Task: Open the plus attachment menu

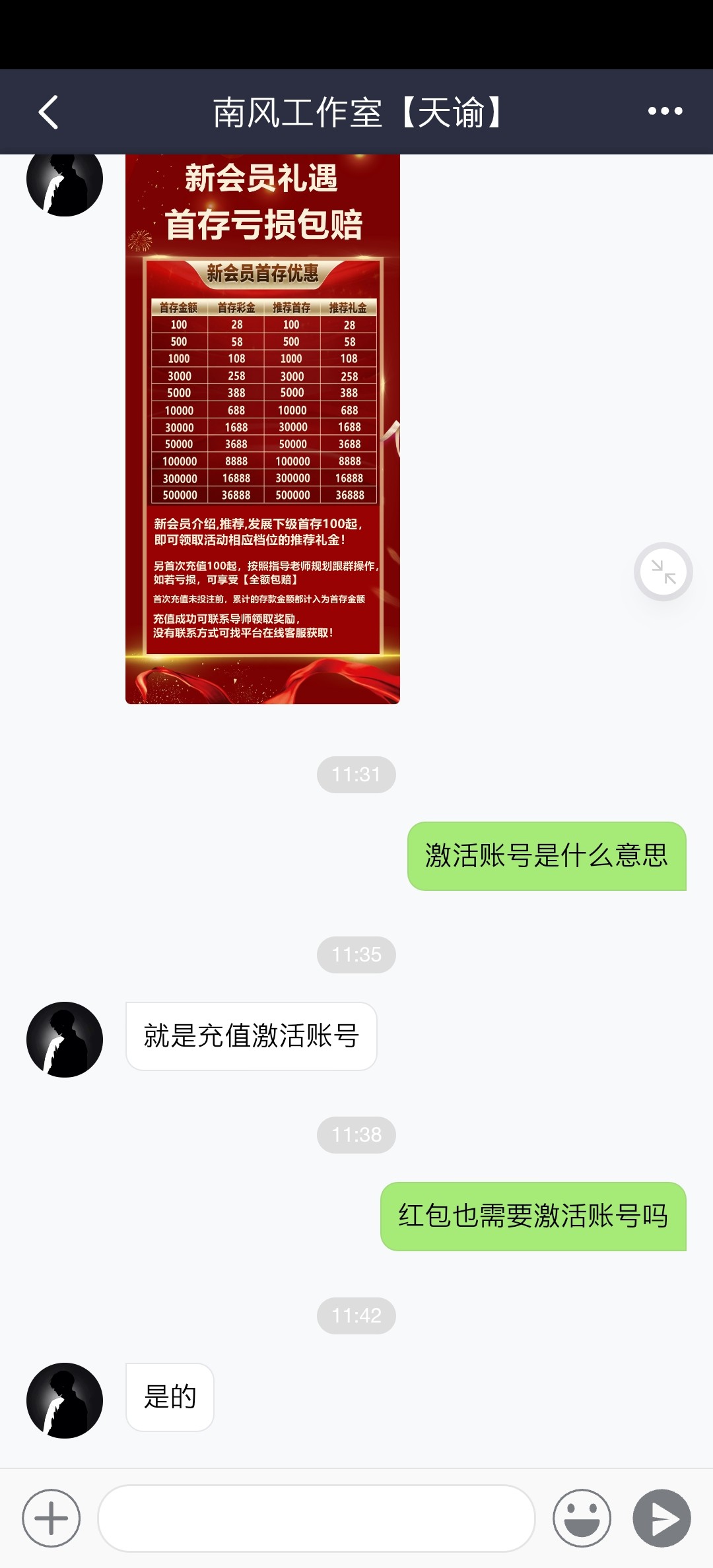Action: click(51, 1518)
